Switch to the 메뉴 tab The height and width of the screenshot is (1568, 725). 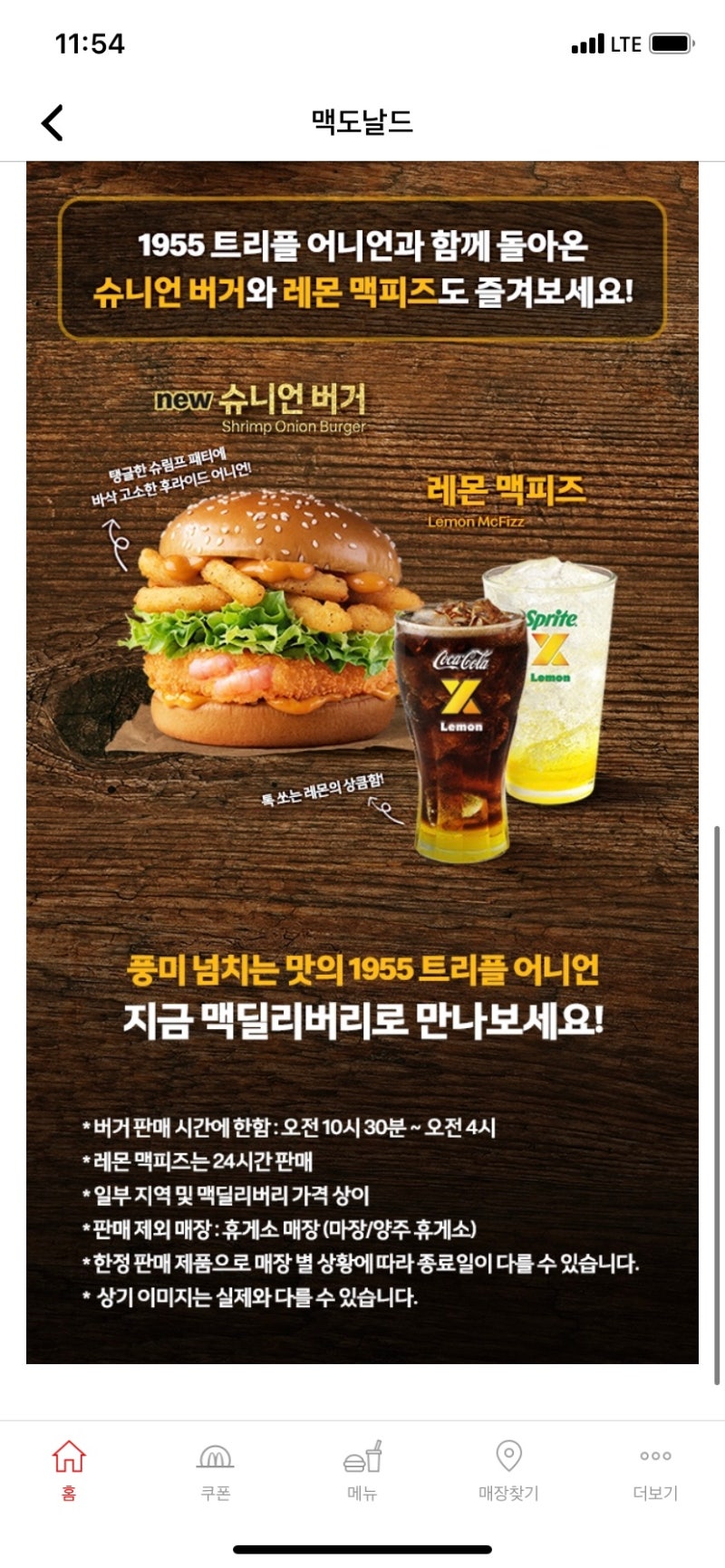coord(362,1471)
